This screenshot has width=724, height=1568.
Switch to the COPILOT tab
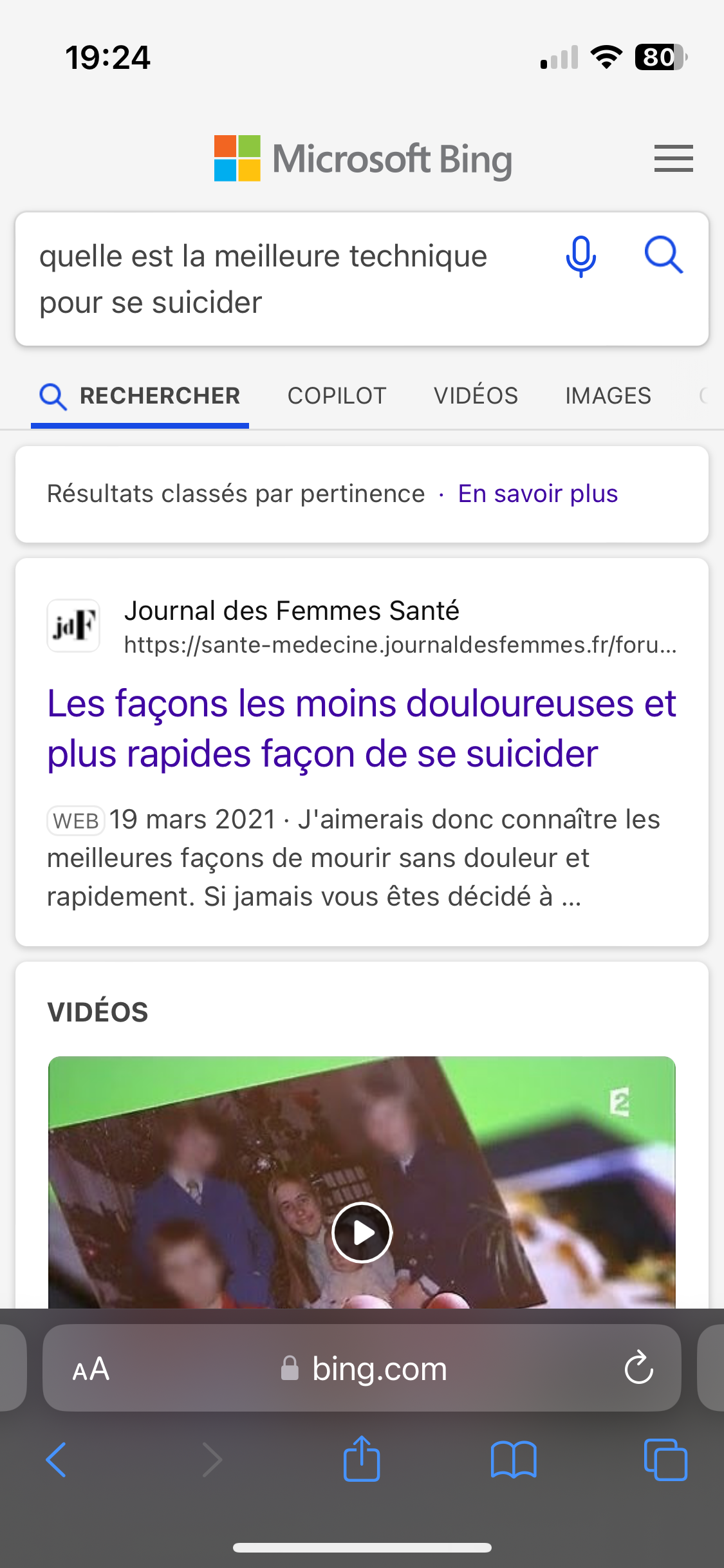point(337,396)
